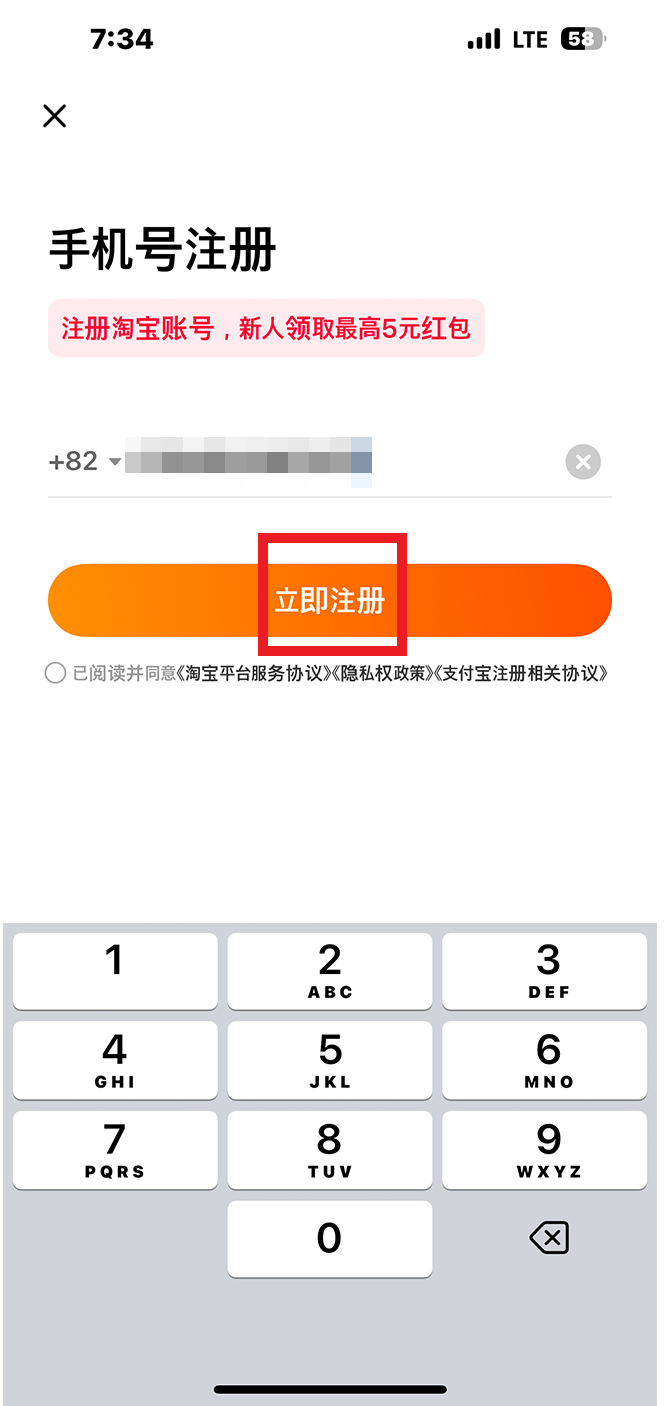Viewport: 665px width, 1406px height.
Task: Open the +82 country code dropdown
Action: [85, 461]
